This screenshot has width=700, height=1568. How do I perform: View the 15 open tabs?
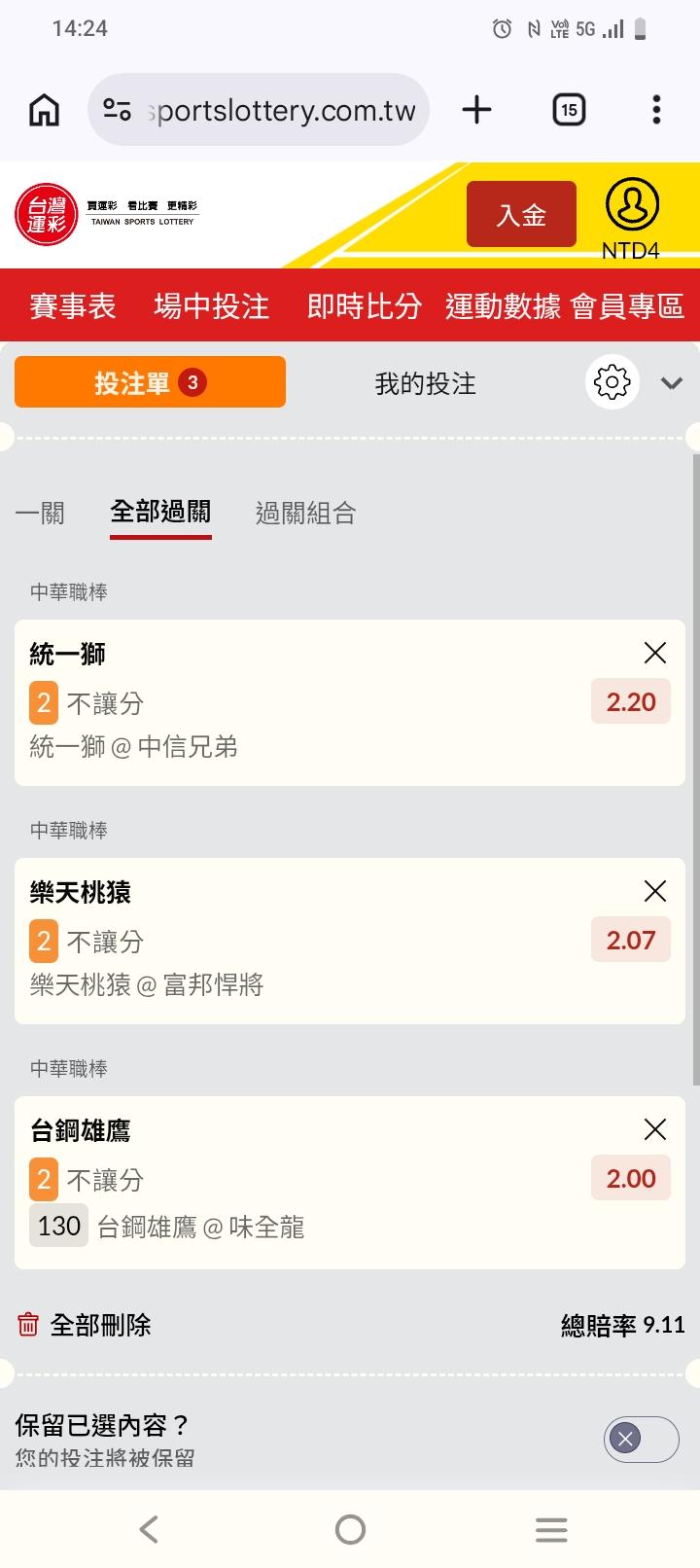[569, 110]
